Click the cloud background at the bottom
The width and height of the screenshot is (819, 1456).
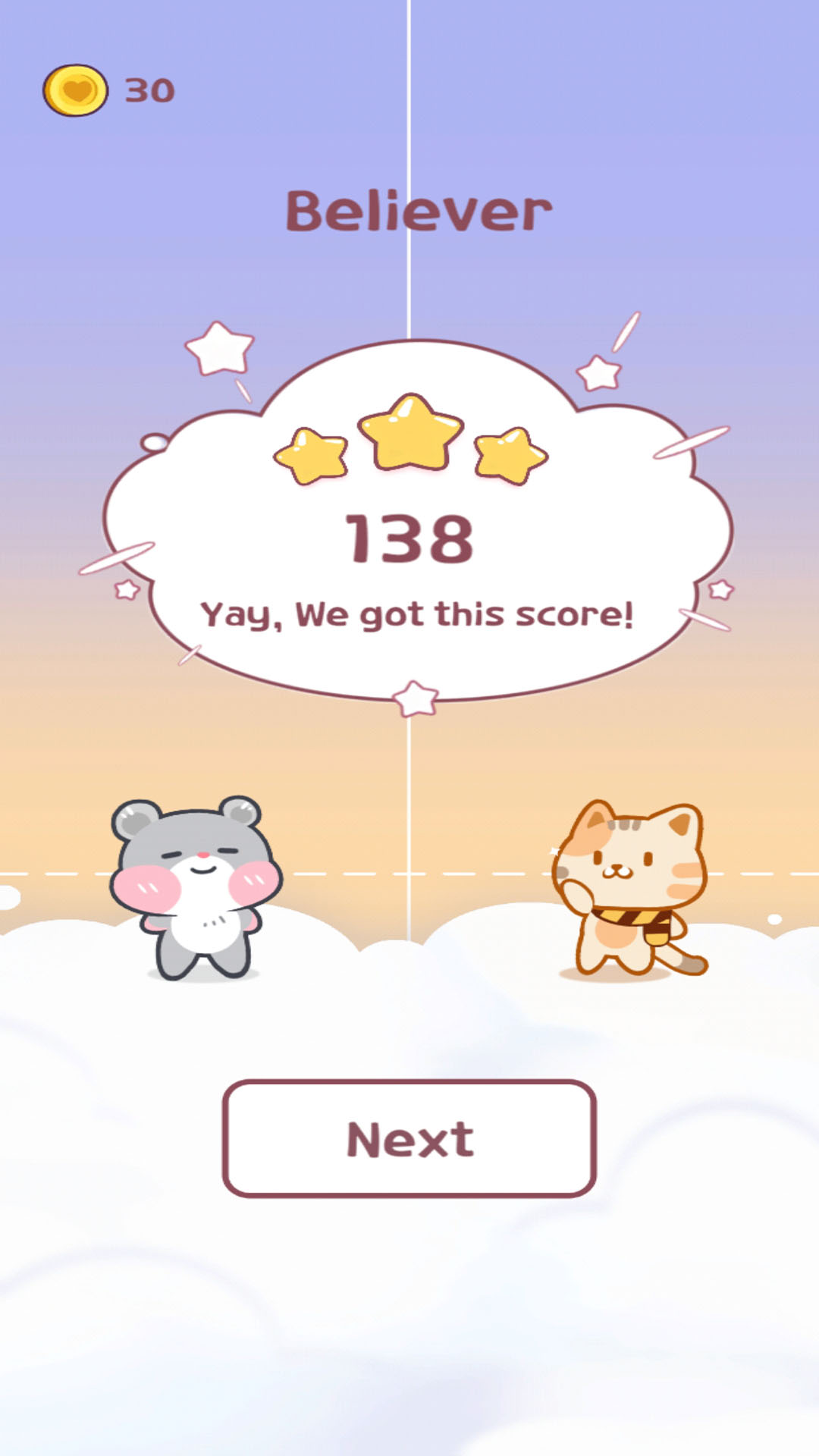pos(409,1327)
